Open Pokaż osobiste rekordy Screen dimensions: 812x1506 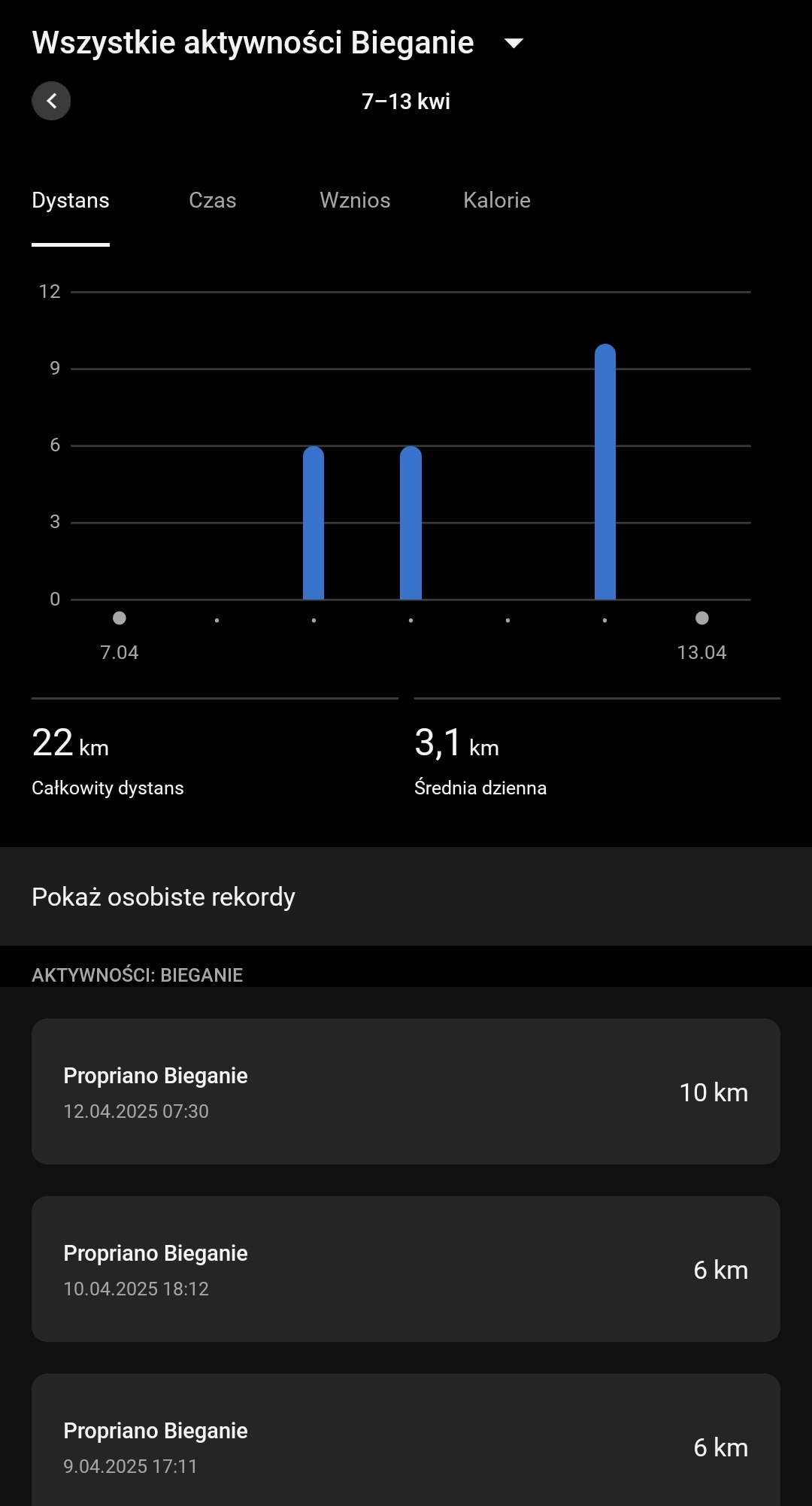[x=406, y=897]
